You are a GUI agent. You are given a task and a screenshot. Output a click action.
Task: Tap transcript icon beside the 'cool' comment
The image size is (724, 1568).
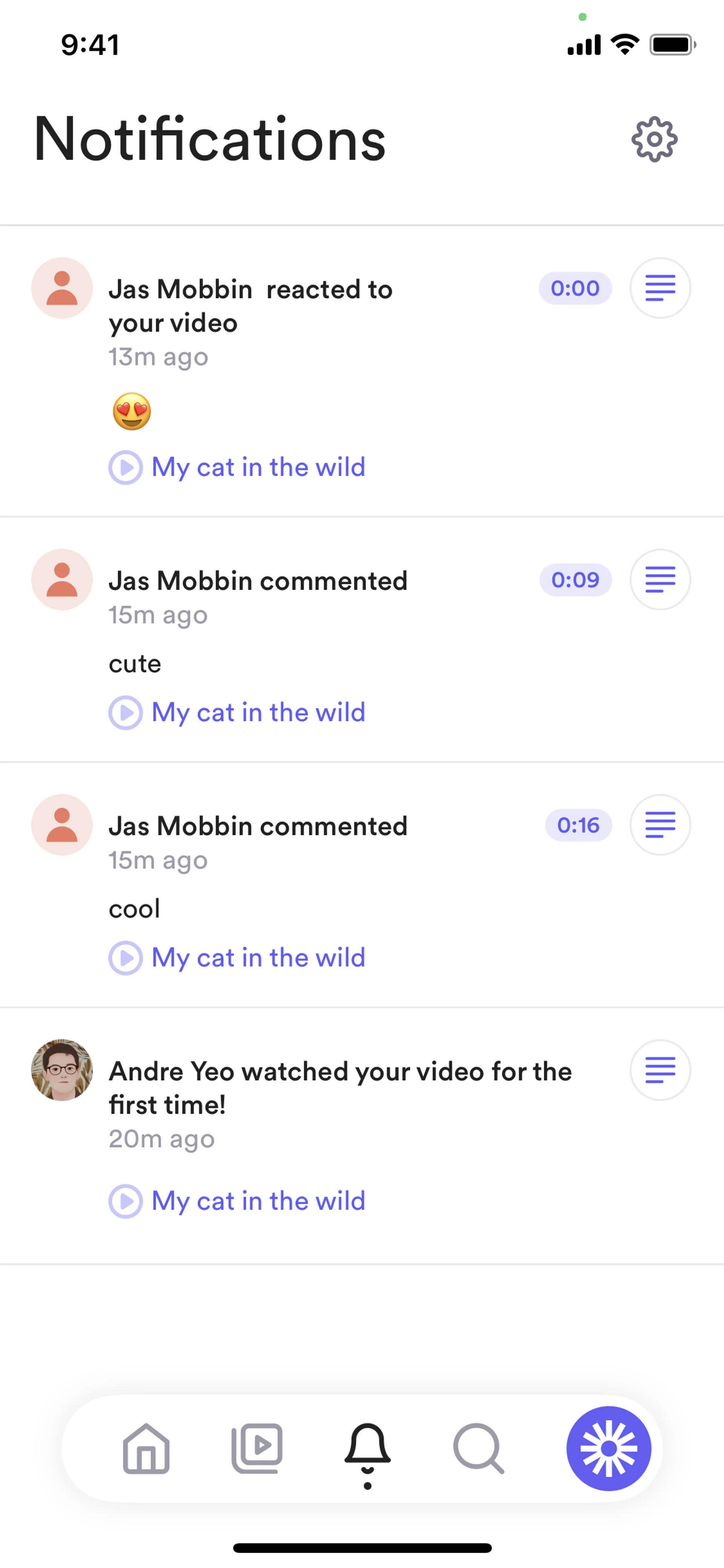coord(660,825)
